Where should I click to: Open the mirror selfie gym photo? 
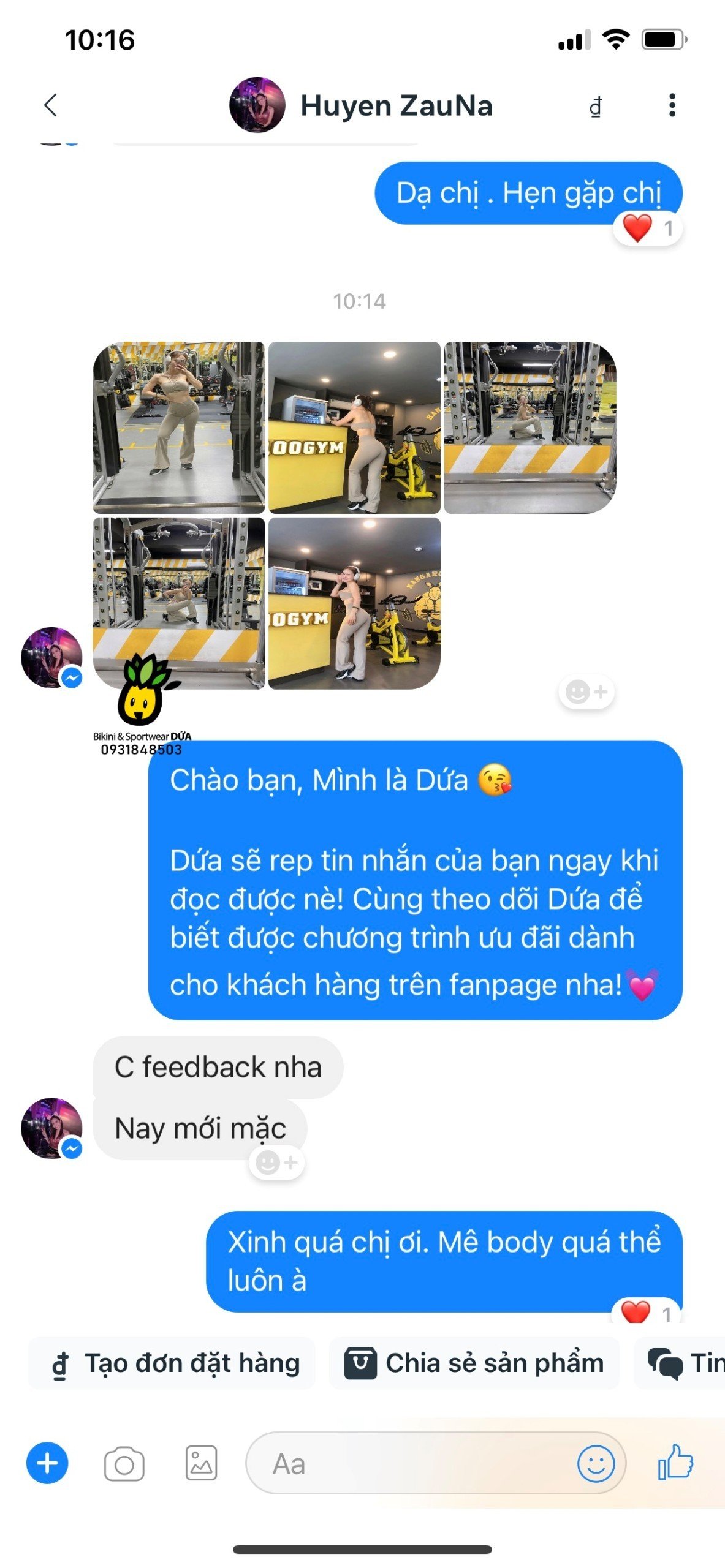click(x=178, y=427)
